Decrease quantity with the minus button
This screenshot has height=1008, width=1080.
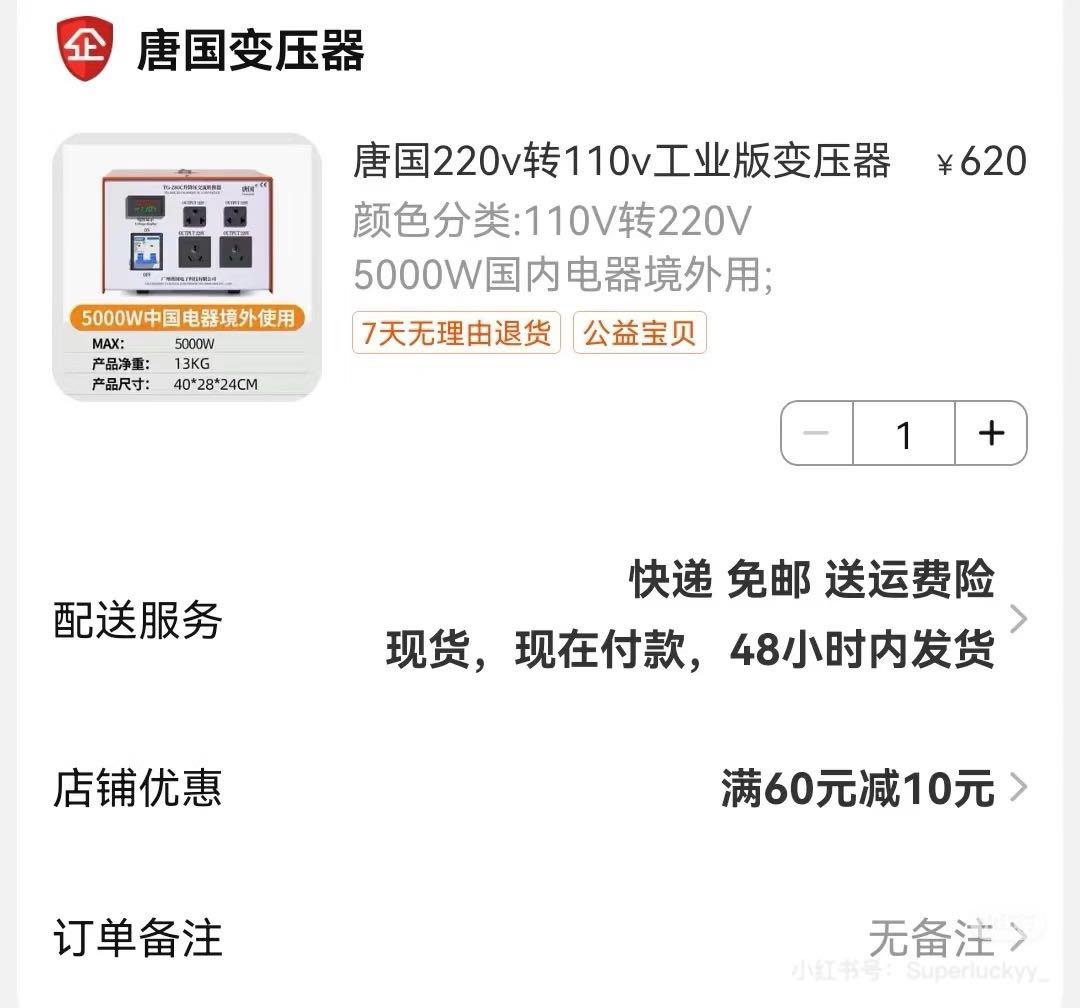pos(817,433)
